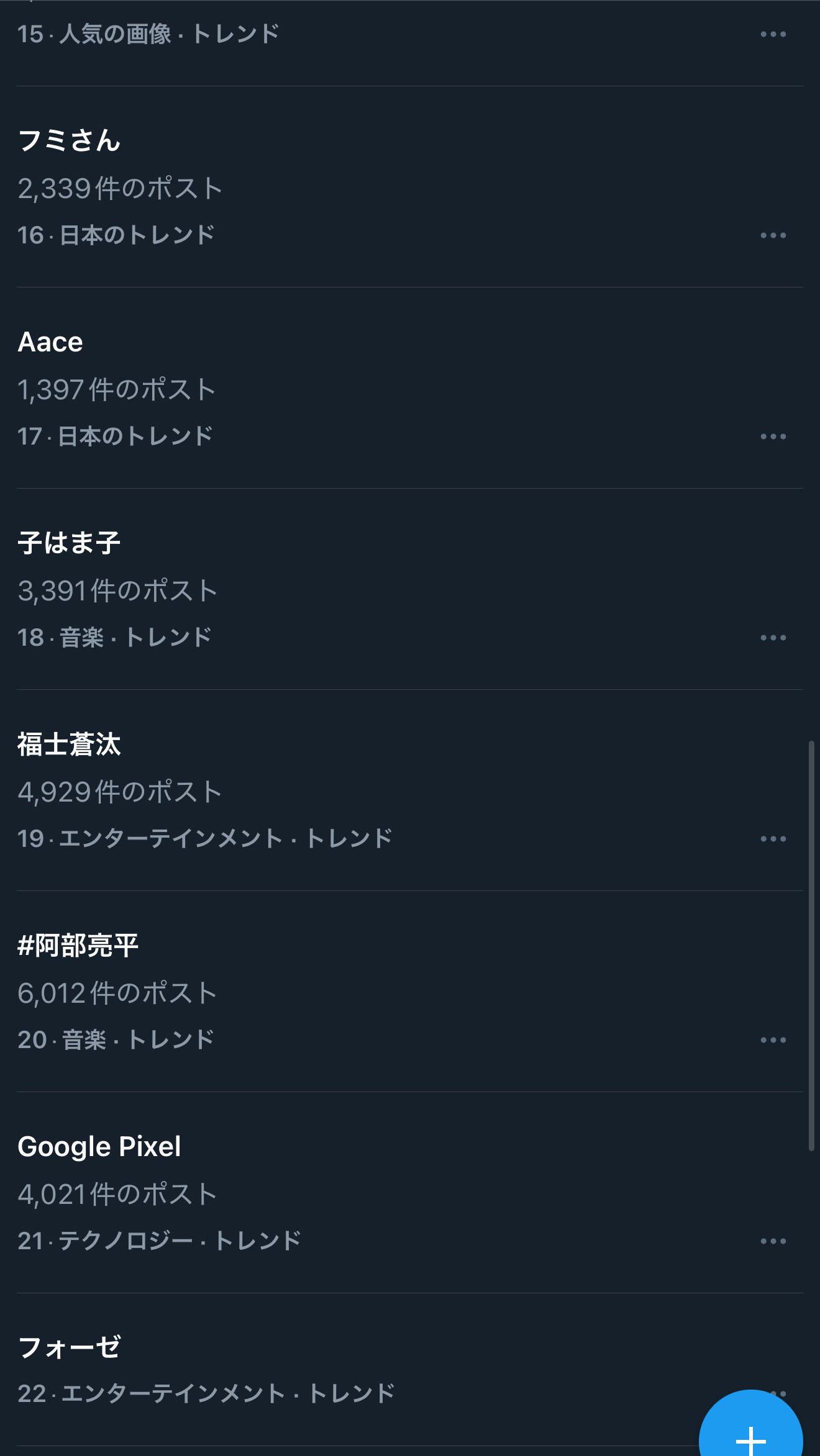Open the 福士蒼汰 trend
The height and width of the screenshot is (1456, 820).
[x=70, y=744]
